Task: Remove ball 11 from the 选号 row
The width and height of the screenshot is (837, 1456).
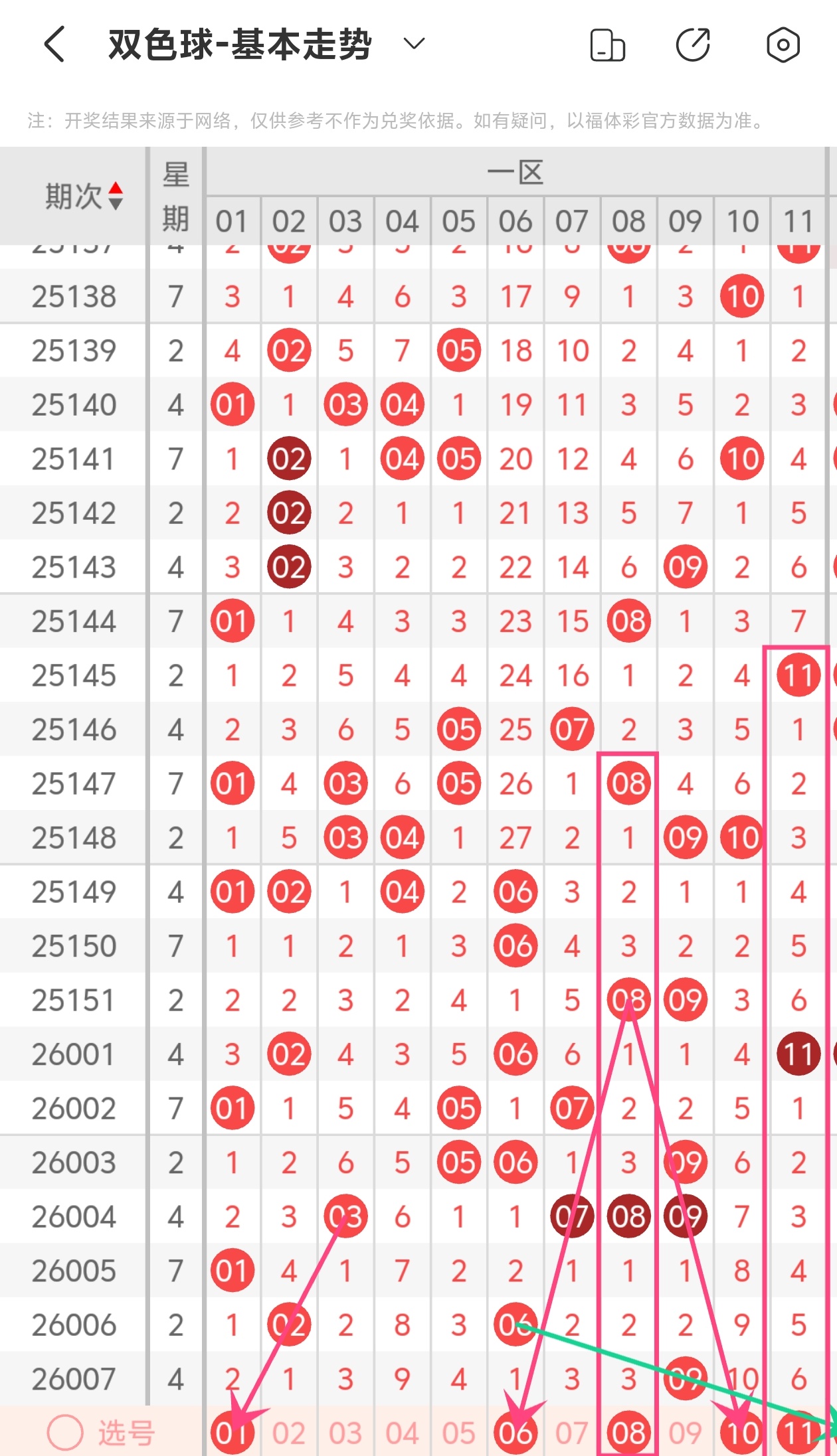Action: [x=798, y=1433]
